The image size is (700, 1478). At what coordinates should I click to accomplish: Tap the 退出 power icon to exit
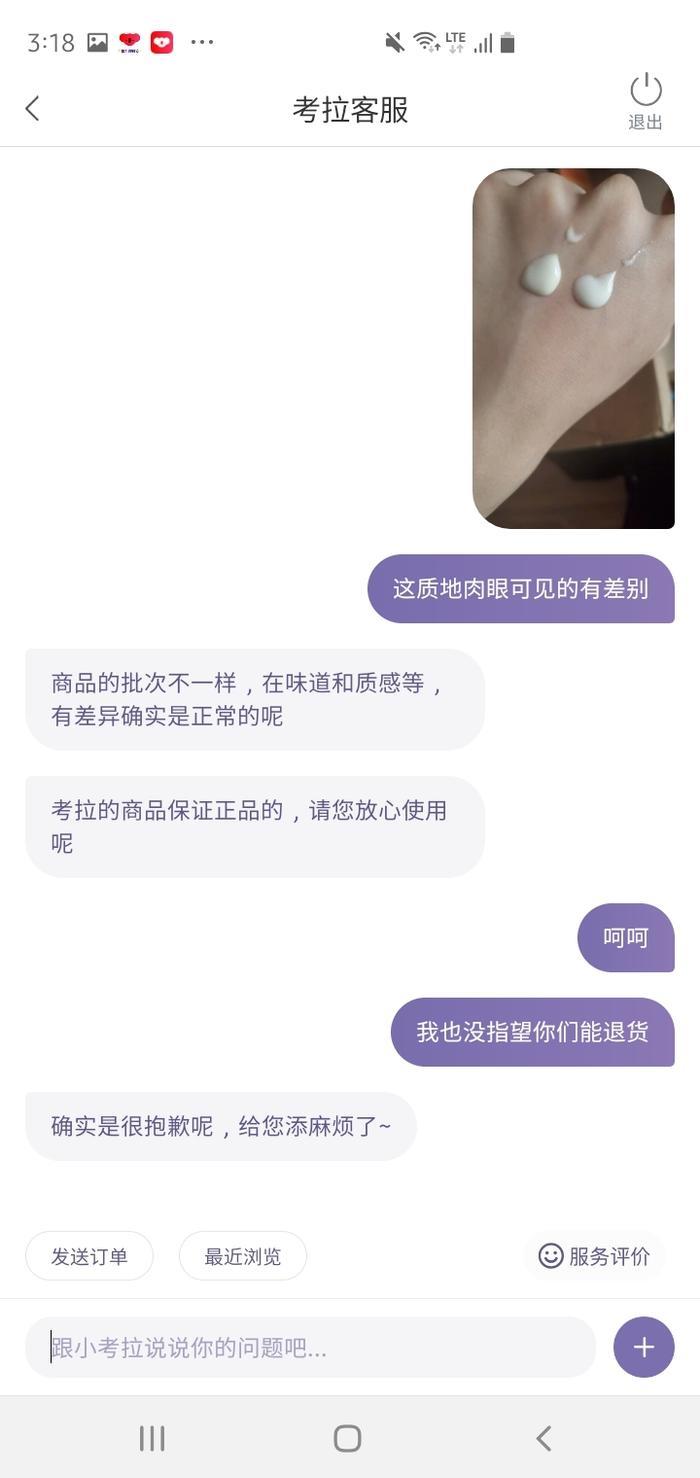click(645, 100)
